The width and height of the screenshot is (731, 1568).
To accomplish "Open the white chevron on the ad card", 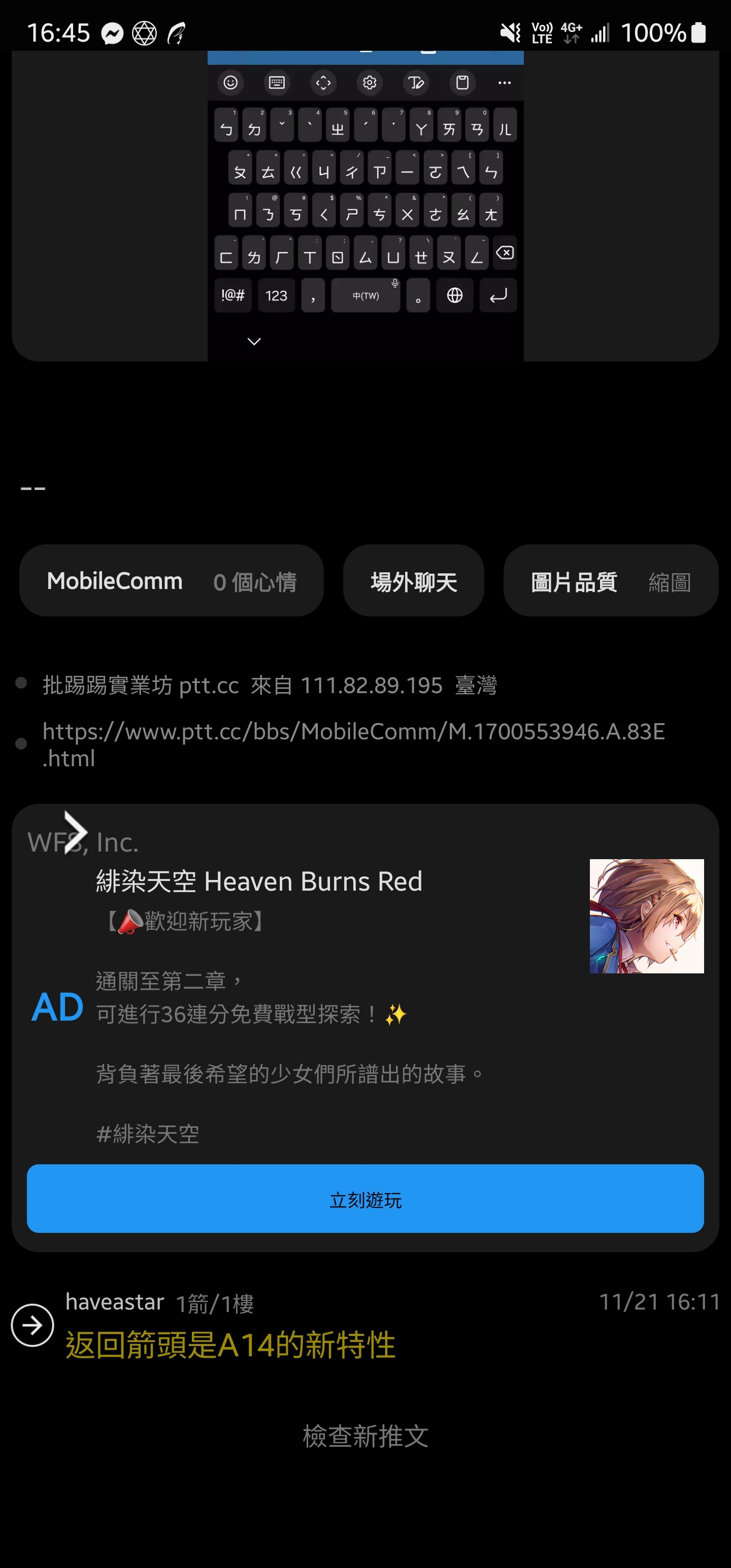I will click(76, 832).
